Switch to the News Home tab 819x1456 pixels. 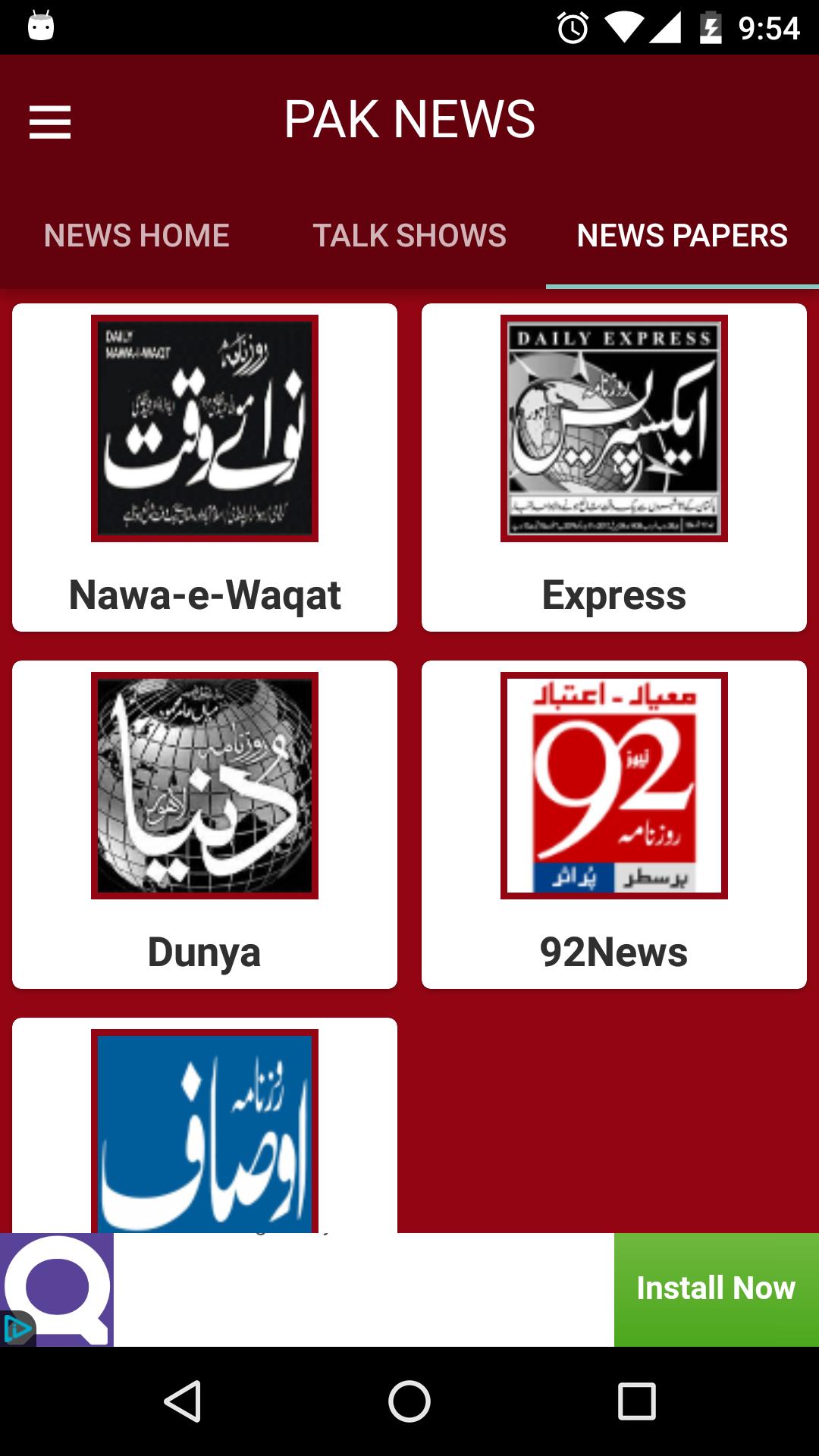click(x=136, y=235)
